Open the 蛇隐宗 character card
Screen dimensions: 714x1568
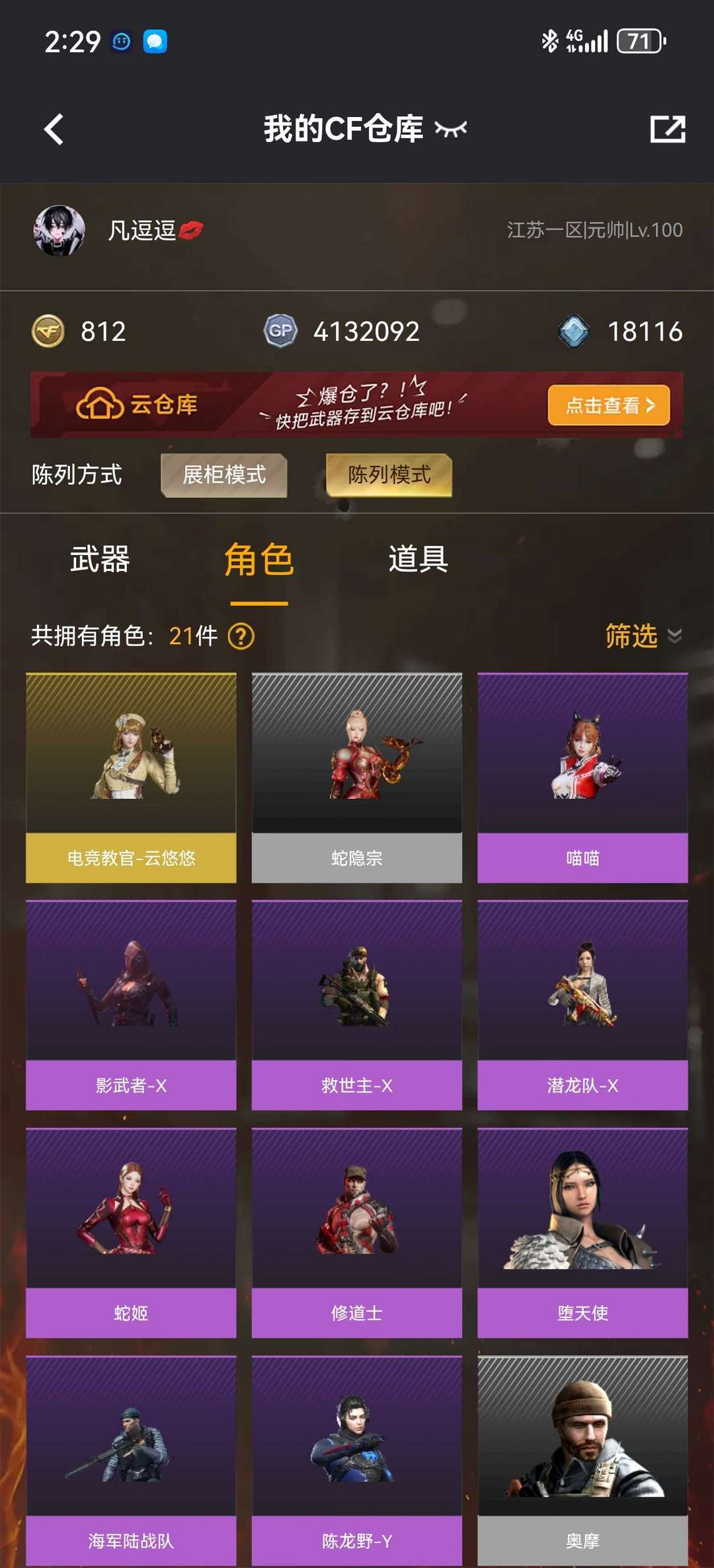click(356, 778)
